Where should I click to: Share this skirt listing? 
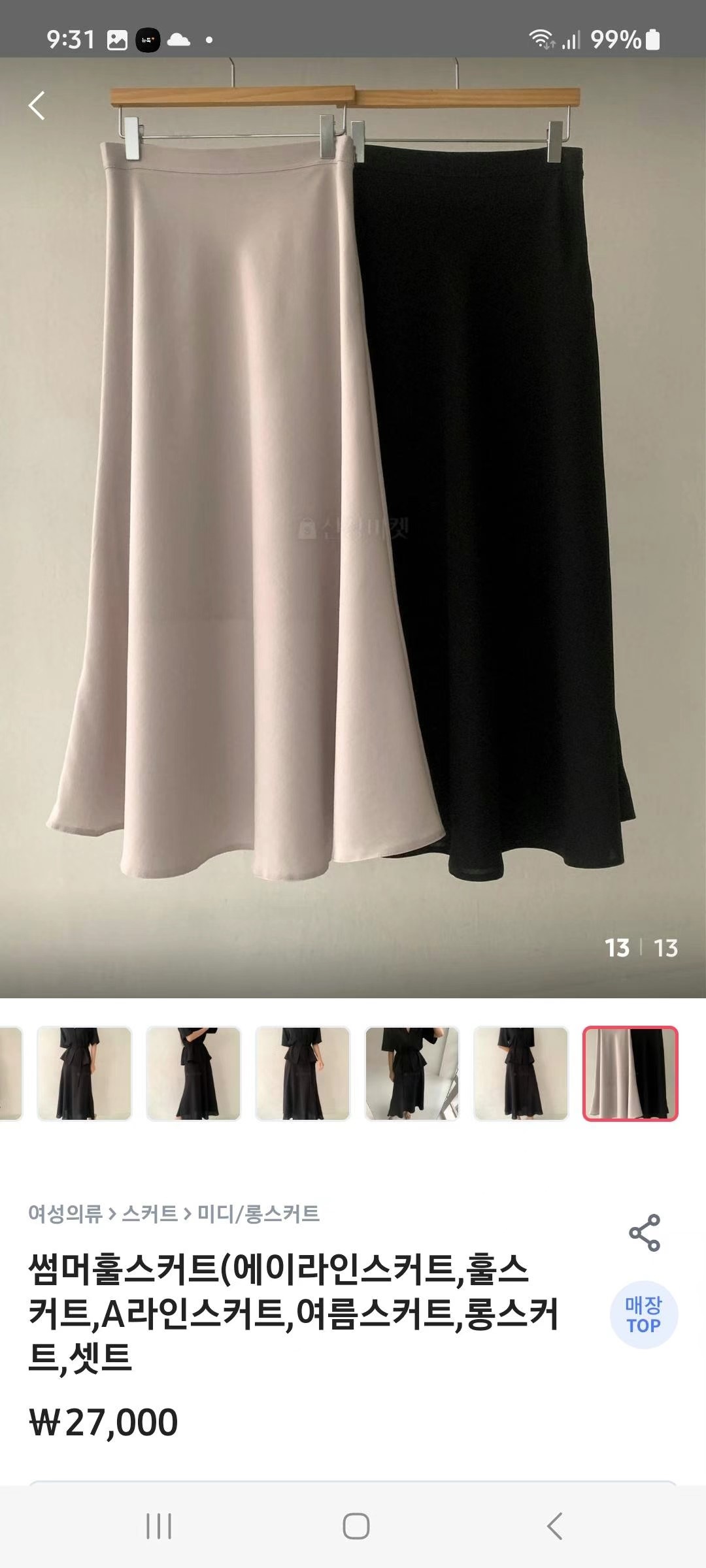point(644,1233)
